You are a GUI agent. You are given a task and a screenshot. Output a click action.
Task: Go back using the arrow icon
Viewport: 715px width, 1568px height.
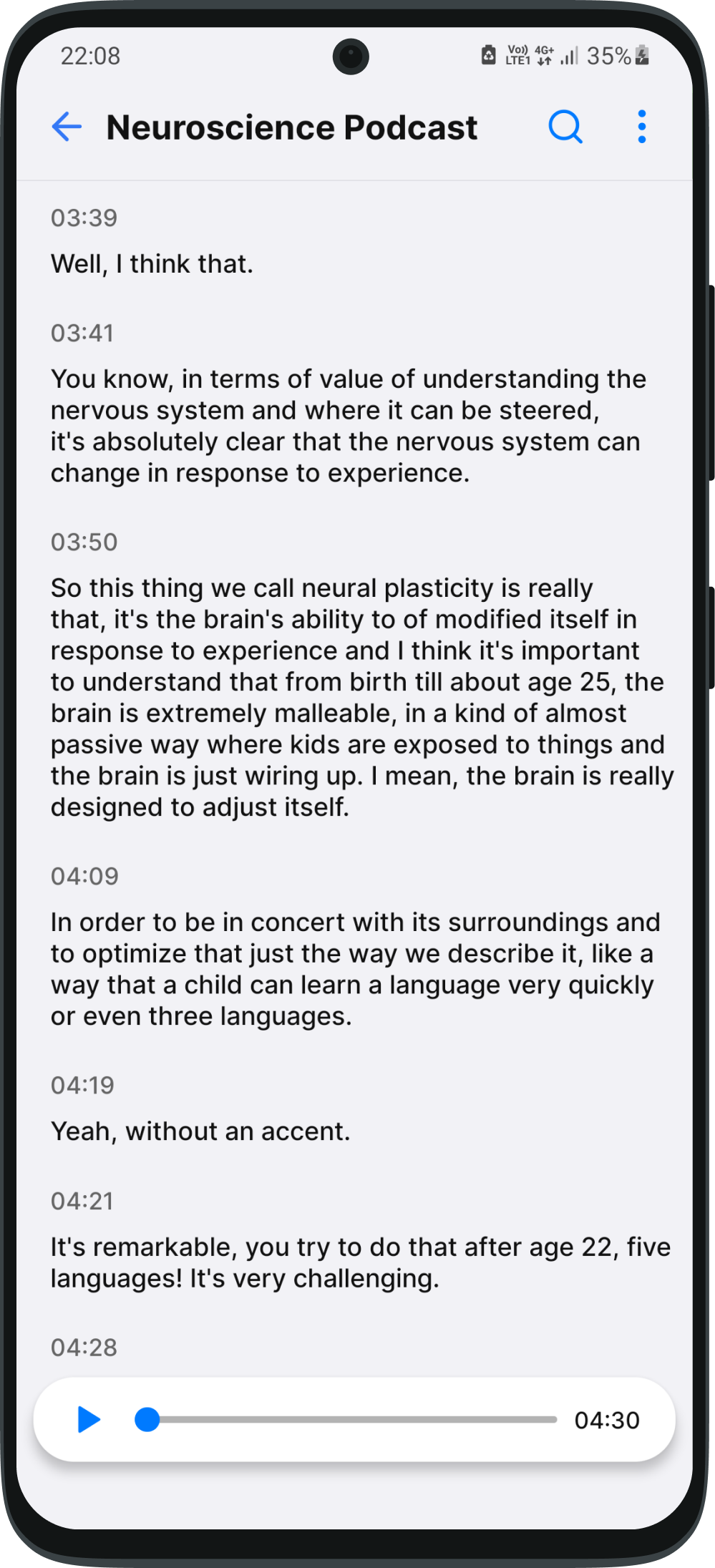[x=67, y=127]
